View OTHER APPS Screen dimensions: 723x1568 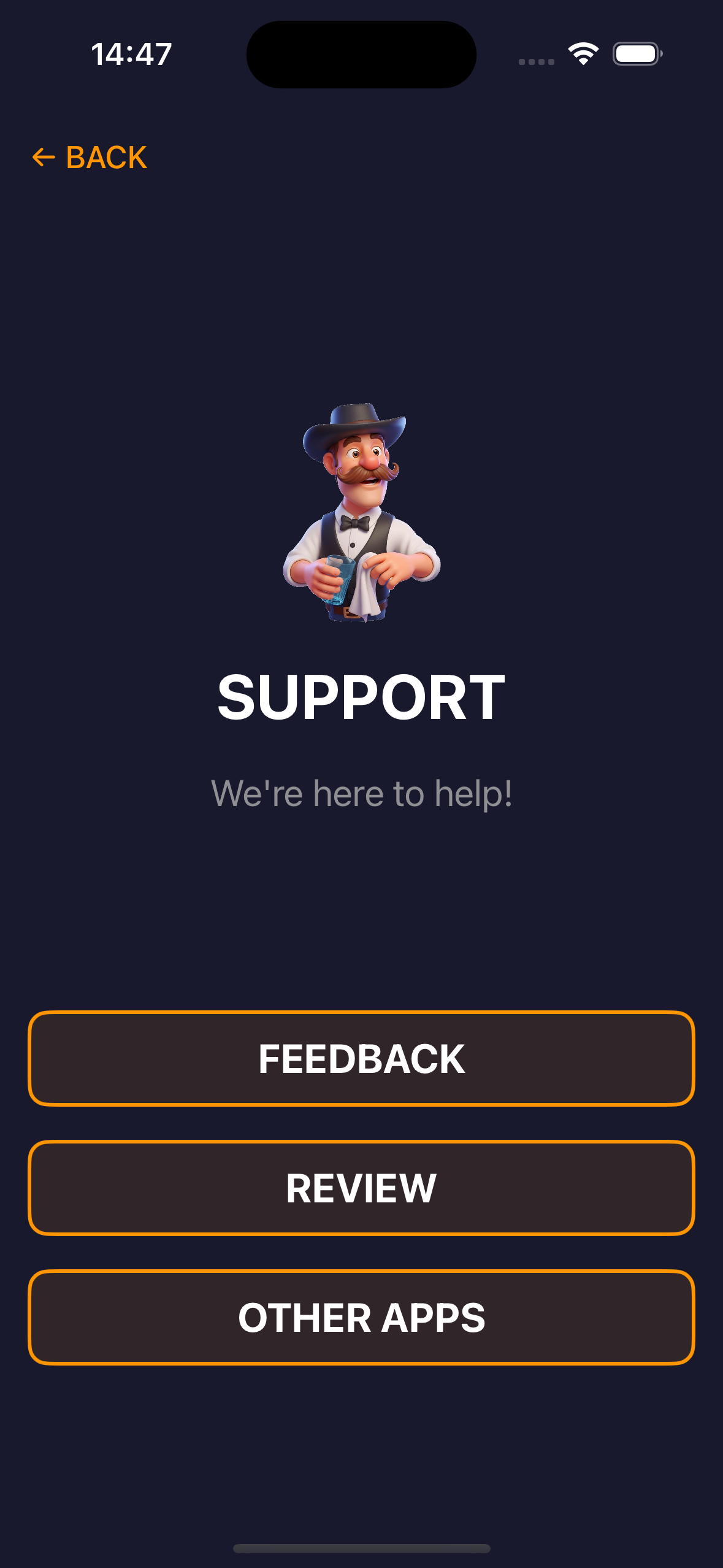pyautogui.click(x=361, y=1317)
